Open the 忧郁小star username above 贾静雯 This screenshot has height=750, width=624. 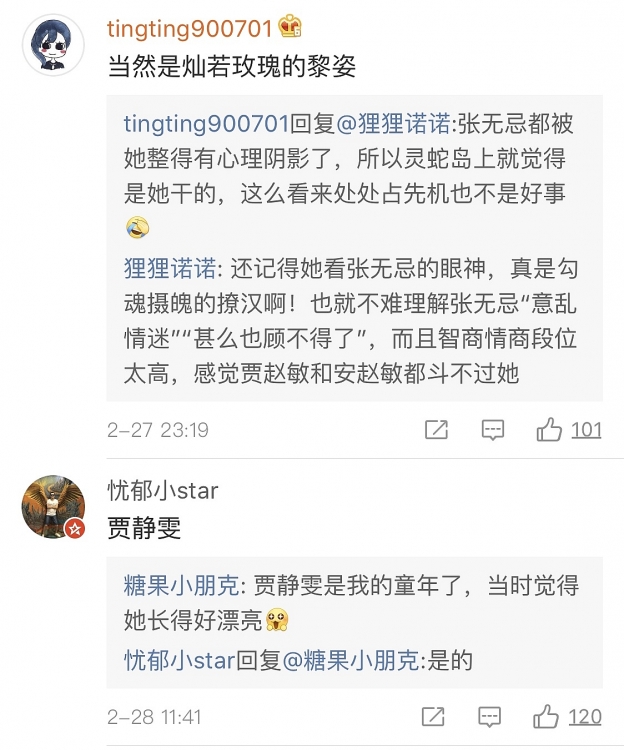tap(163, 490)
